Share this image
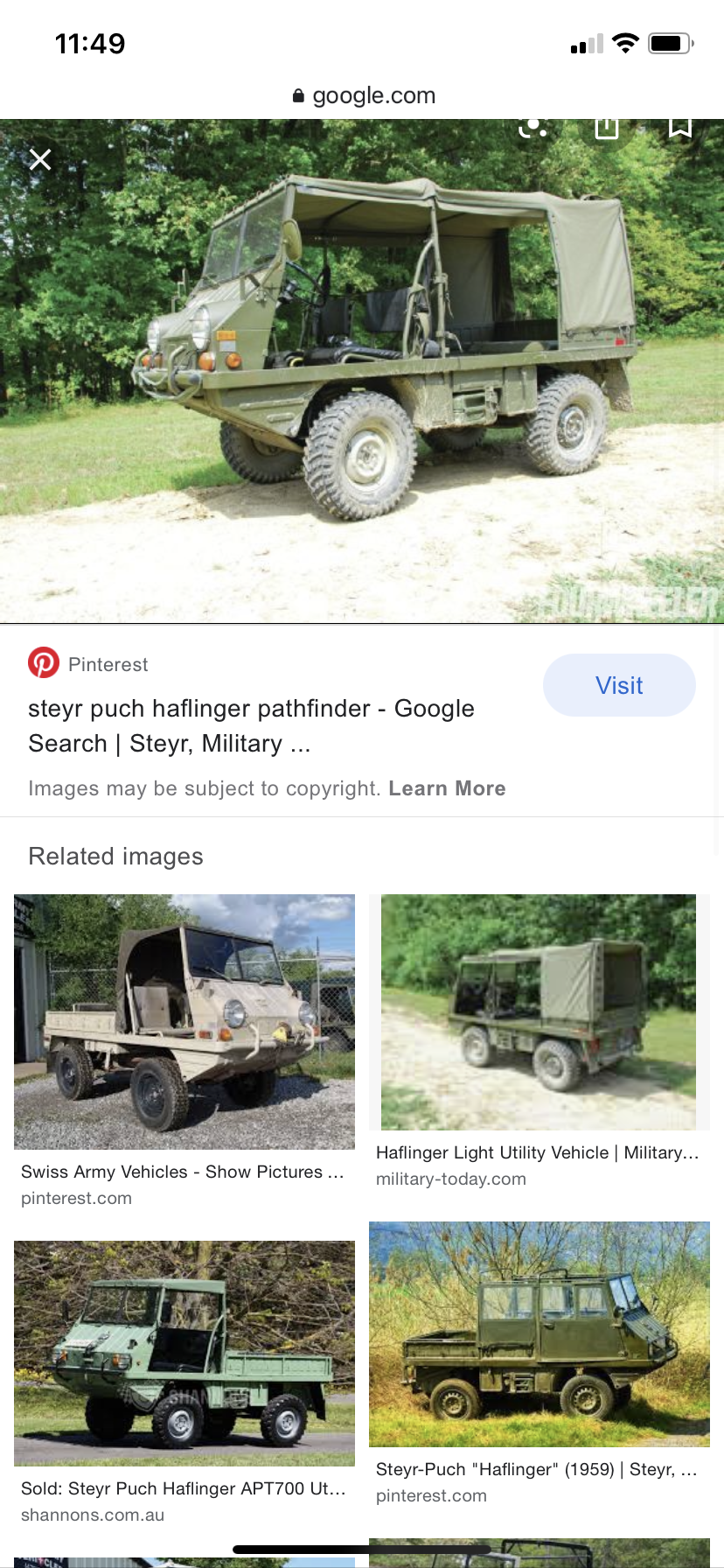Image resolution: width=724 pixels, height=1568 pixels. [x=606, y=128]
